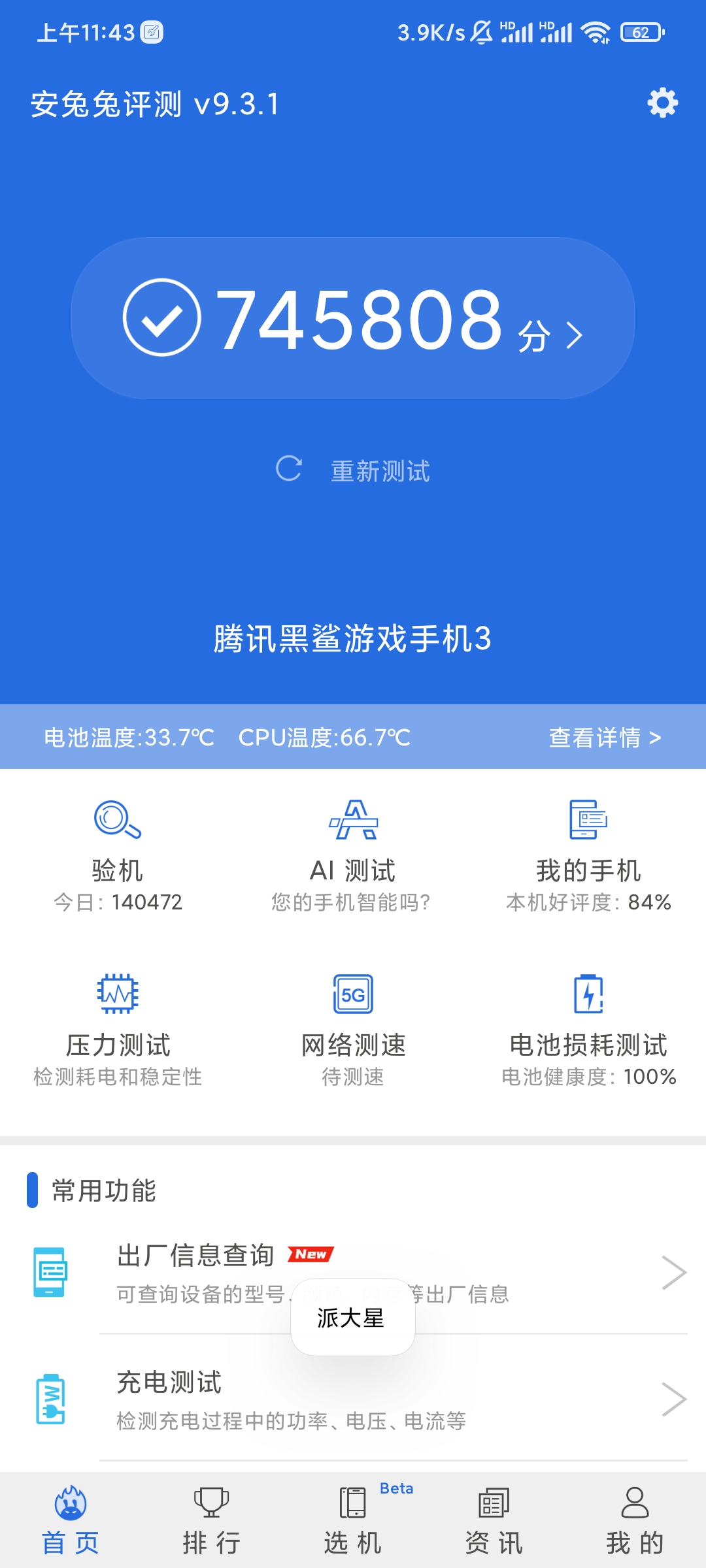Open the 充电测试 row
706x1568 pixels.
point(353,1399)
